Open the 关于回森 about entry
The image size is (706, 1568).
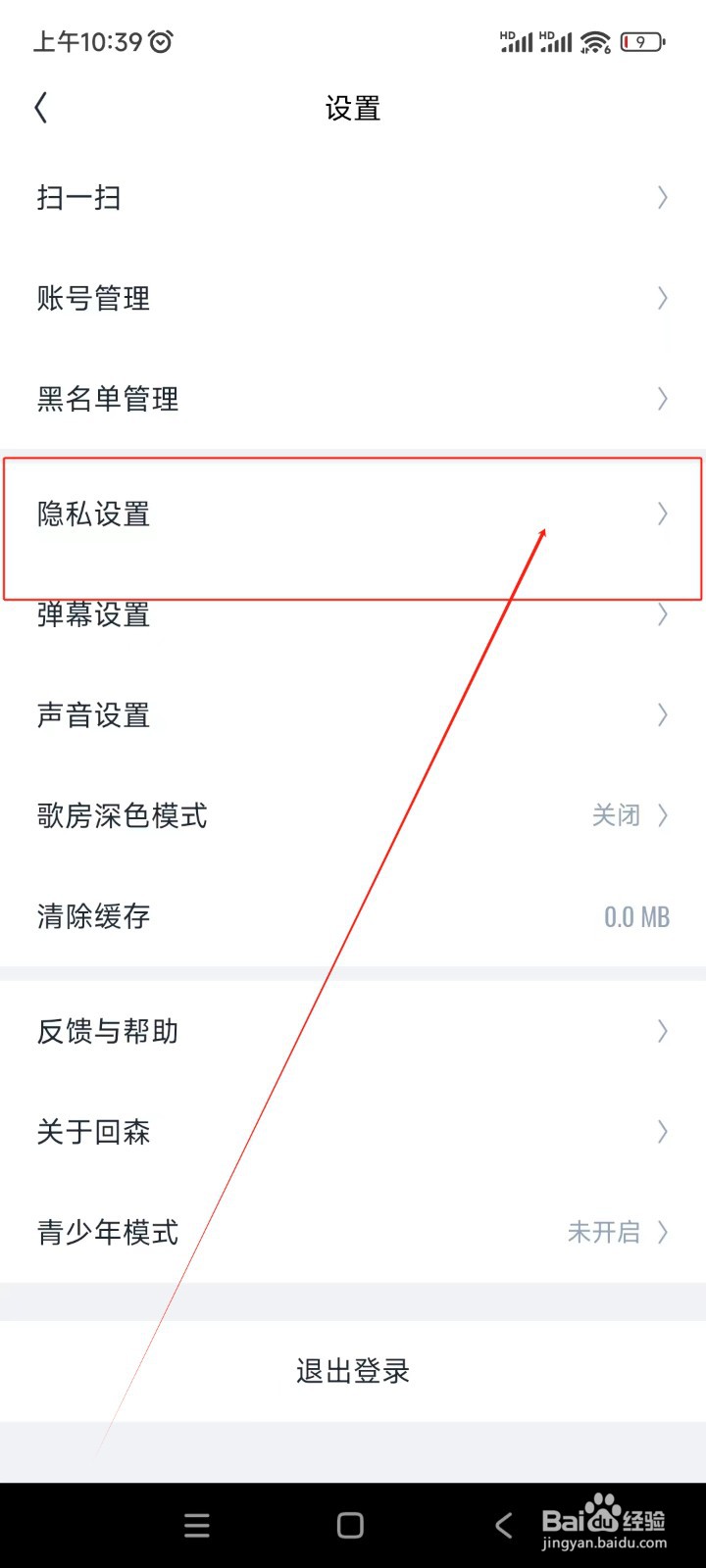pyautogui.click(x=353, y=1132)
